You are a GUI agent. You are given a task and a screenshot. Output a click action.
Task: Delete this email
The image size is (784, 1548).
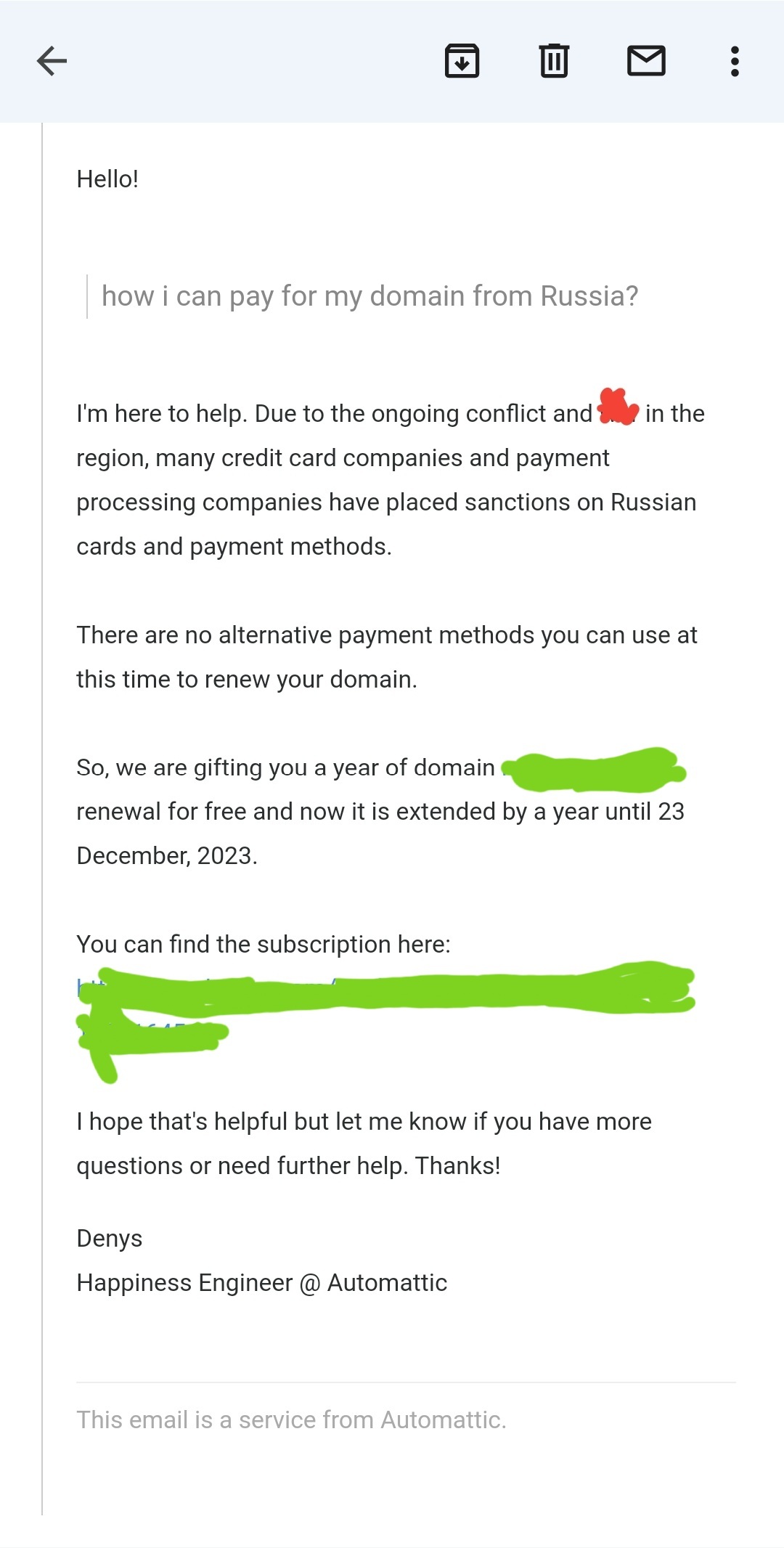[554, 61]
